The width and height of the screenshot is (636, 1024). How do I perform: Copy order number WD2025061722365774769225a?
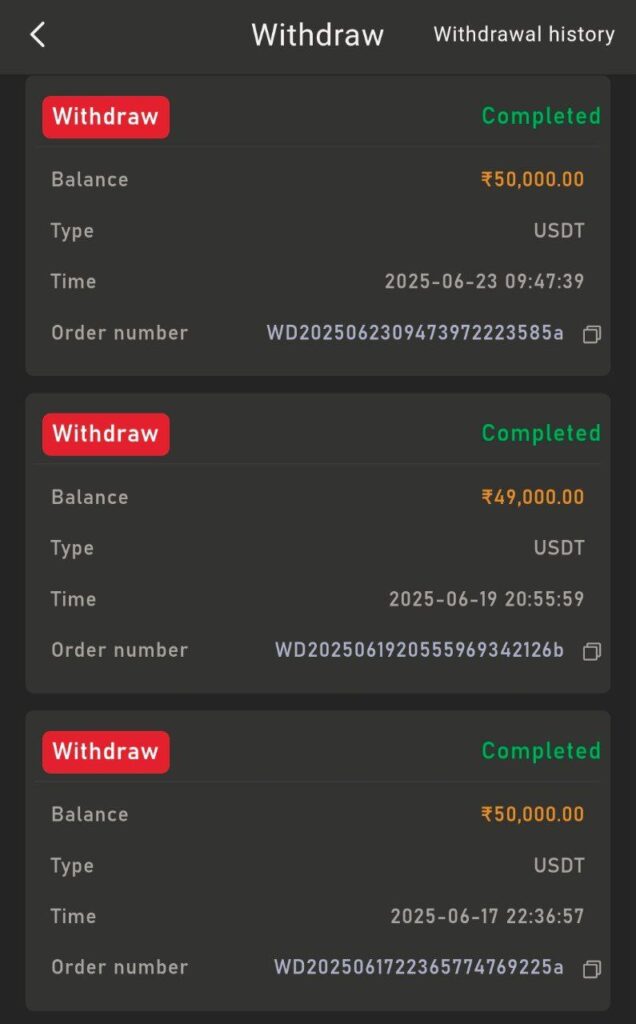[x=592, y=968]
